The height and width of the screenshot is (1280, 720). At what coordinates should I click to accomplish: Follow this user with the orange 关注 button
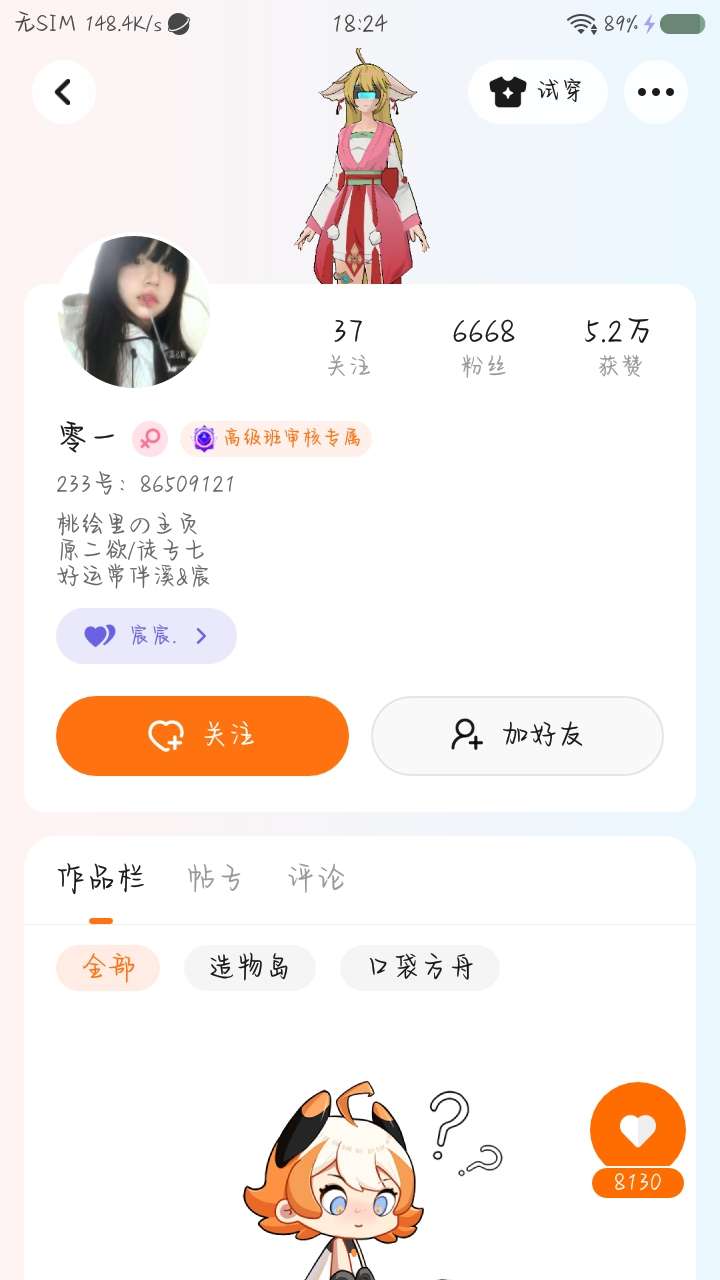pyautogui.click(x=202, y=736)
